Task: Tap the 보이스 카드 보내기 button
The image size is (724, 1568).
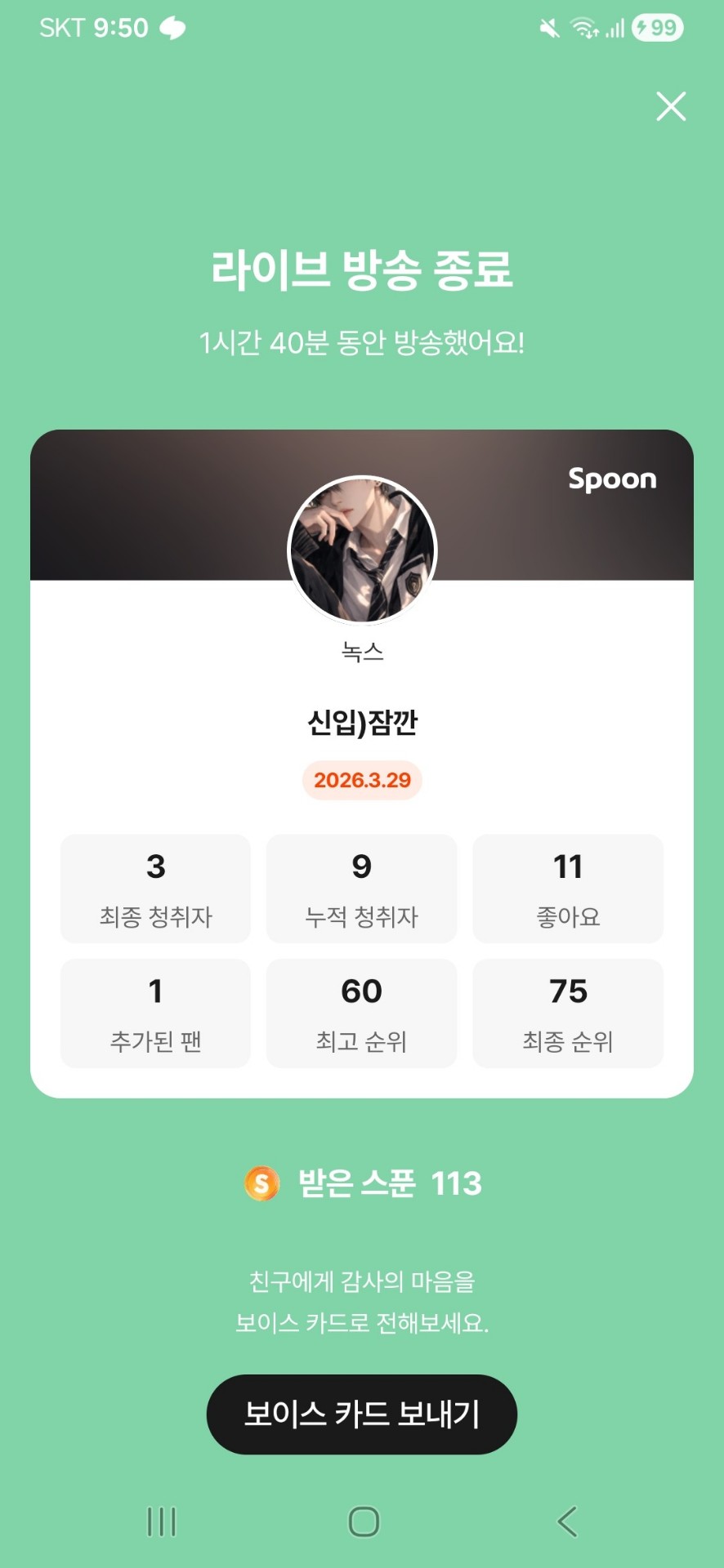Action: 361,1414
